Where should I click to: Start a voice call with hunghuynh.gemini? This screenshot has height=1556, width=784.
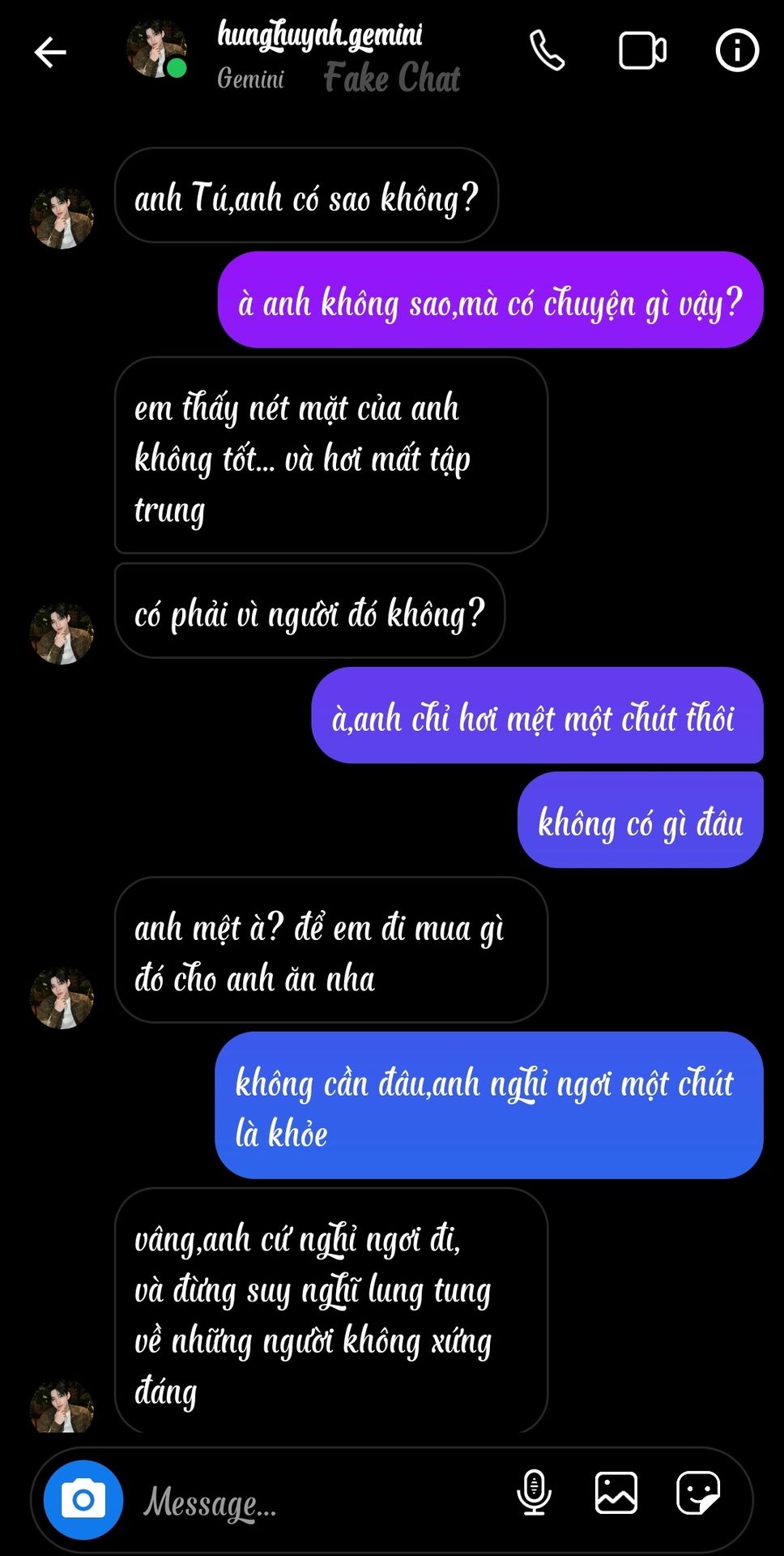[x=547, y=51]
